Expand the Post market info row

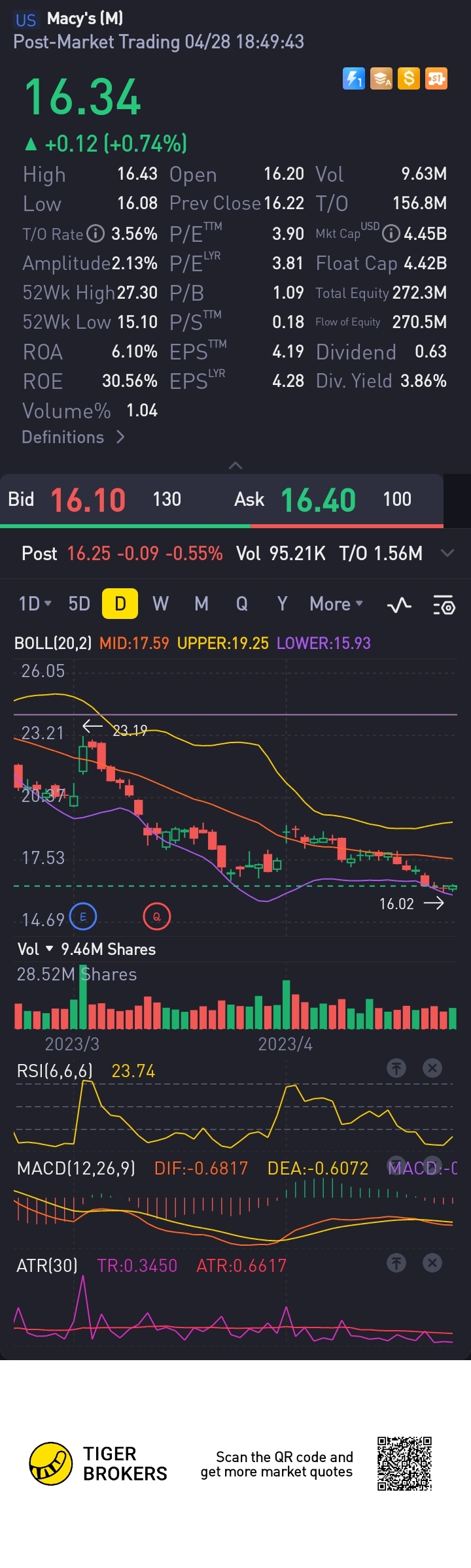[447, 553]
